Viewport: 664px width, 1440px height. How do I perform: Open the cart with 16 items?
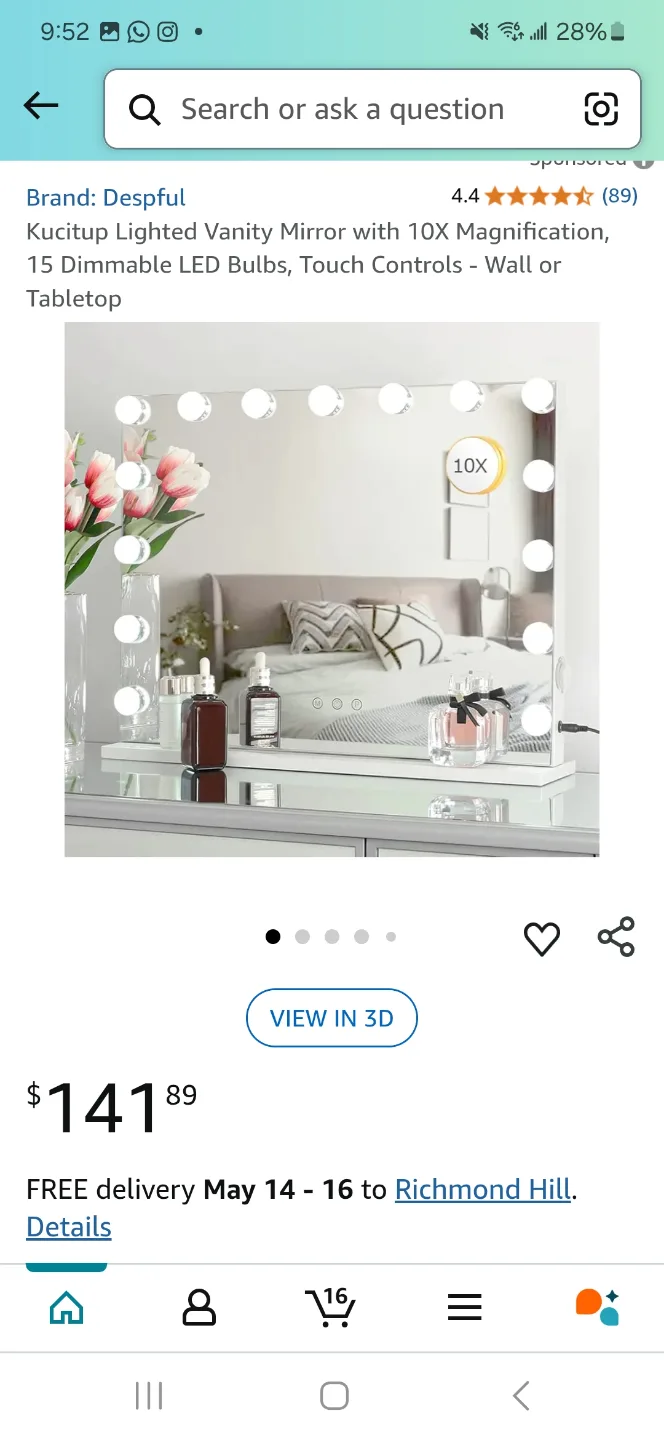(330, 1306)
